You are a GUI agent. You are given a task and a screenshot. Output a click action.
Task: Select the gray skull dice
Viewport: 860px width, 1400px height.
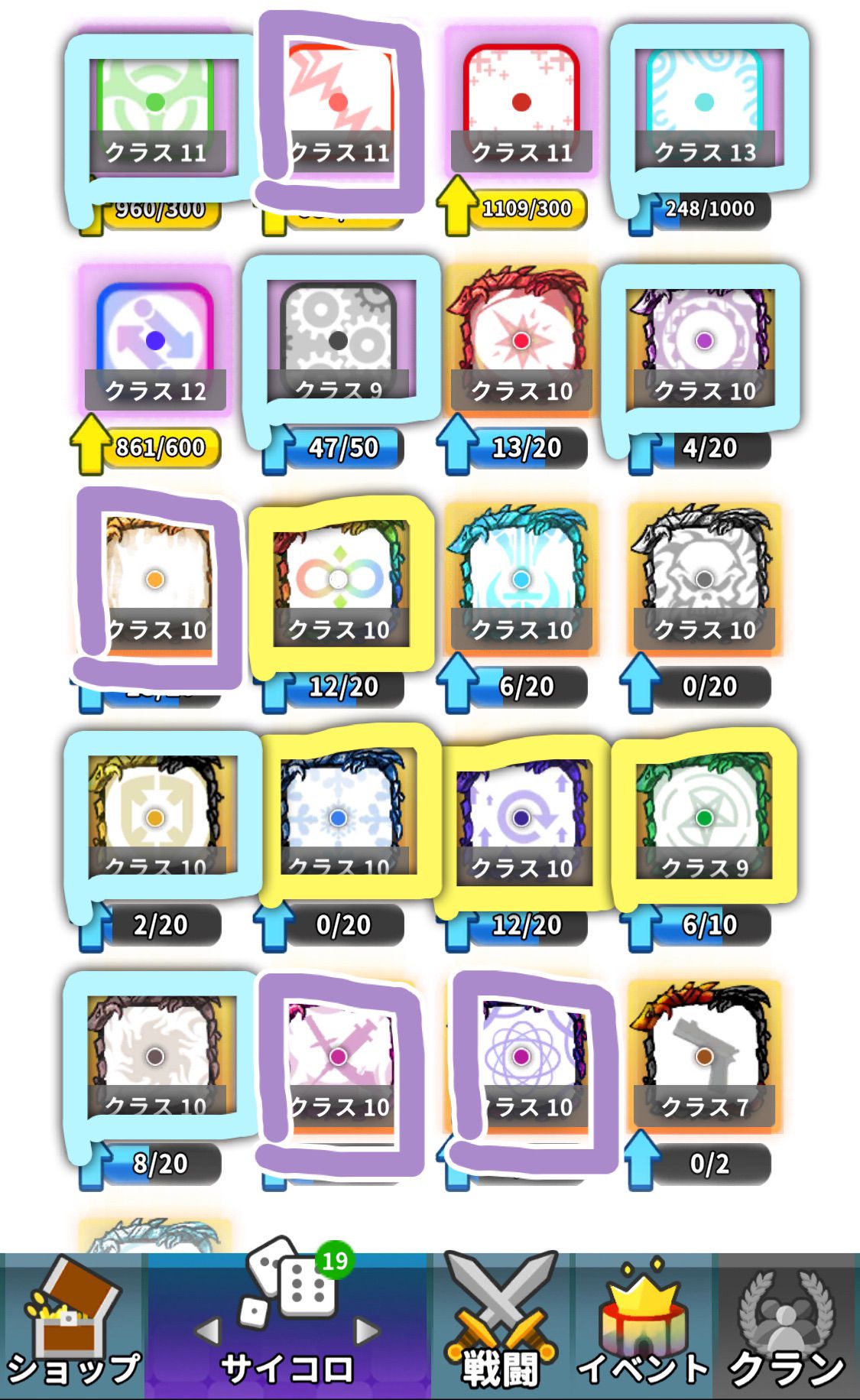tap(705, 580)
